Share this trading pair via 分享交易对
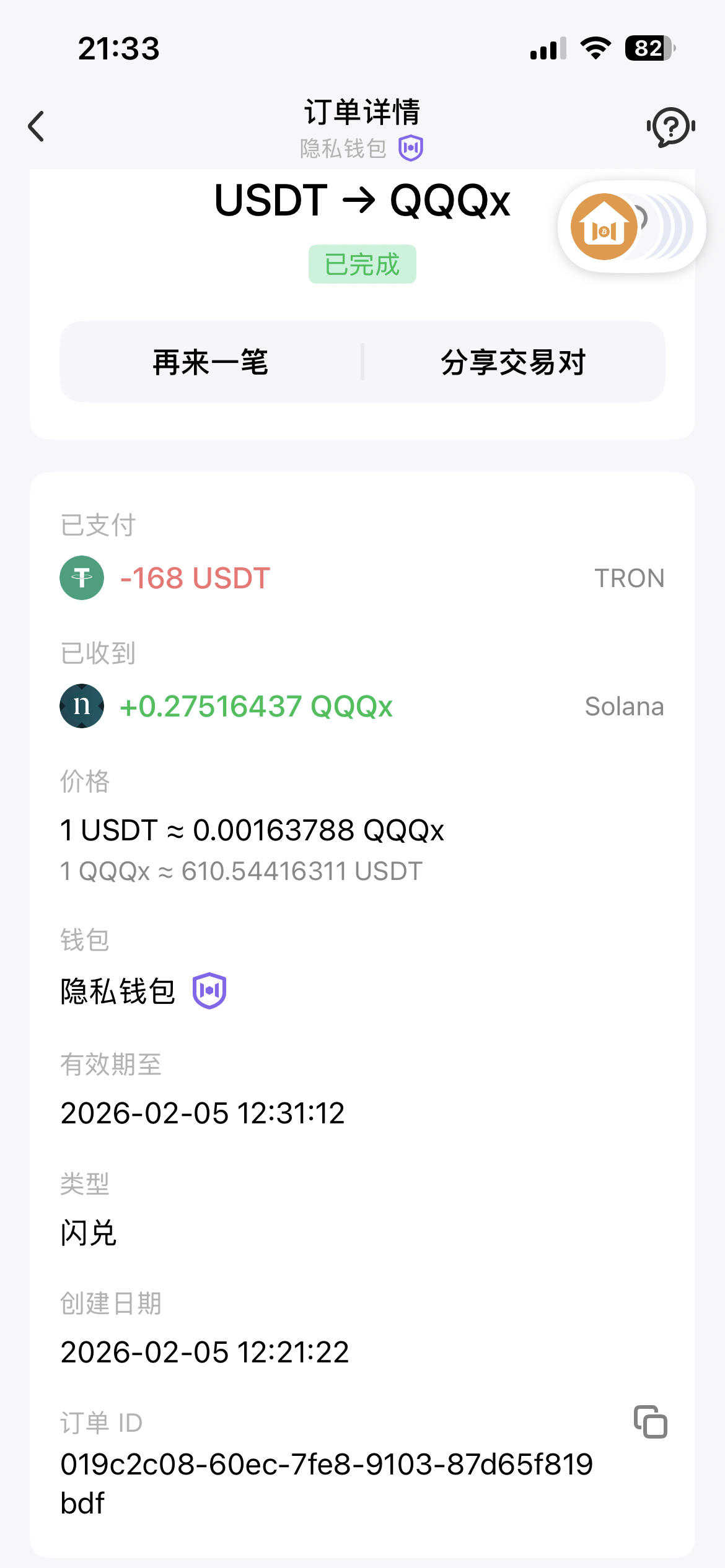 513,362
